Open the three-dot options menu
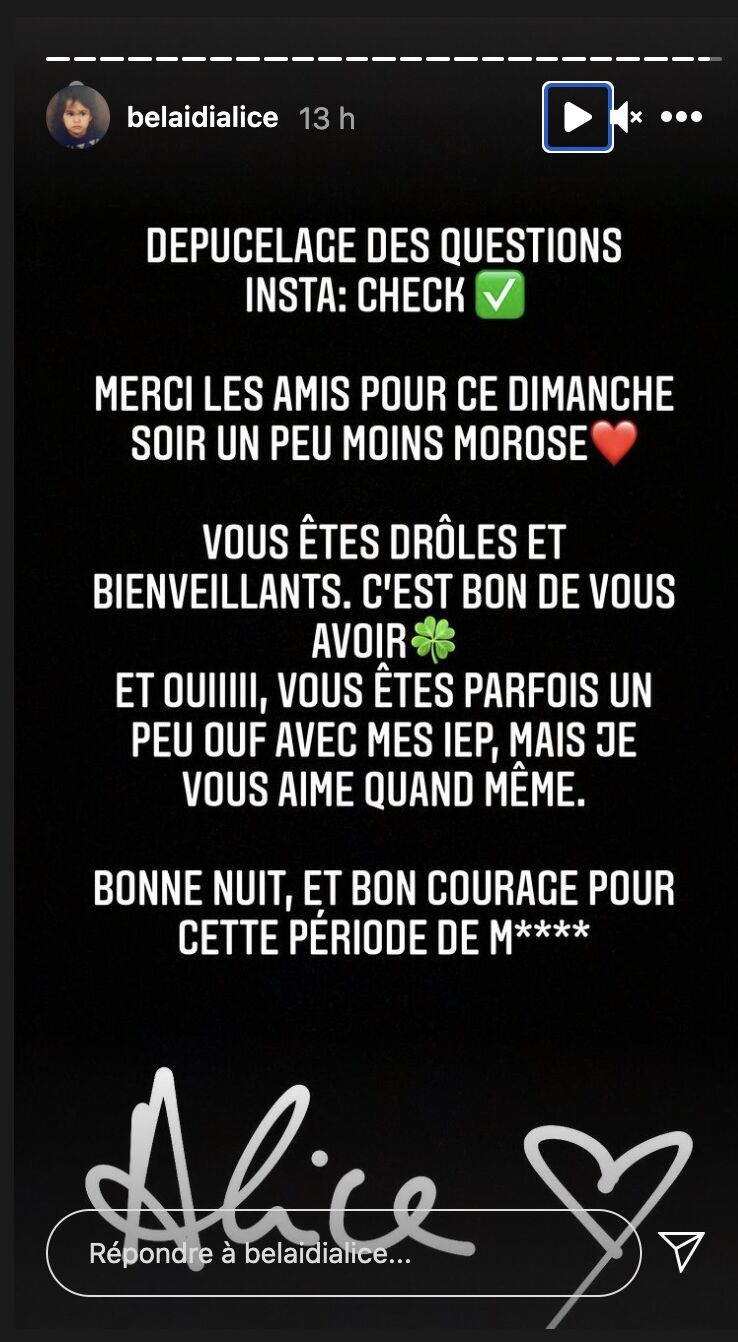The height and width of the screenshot is (1342, 738). pyautogui.click(x=682, y=117)
